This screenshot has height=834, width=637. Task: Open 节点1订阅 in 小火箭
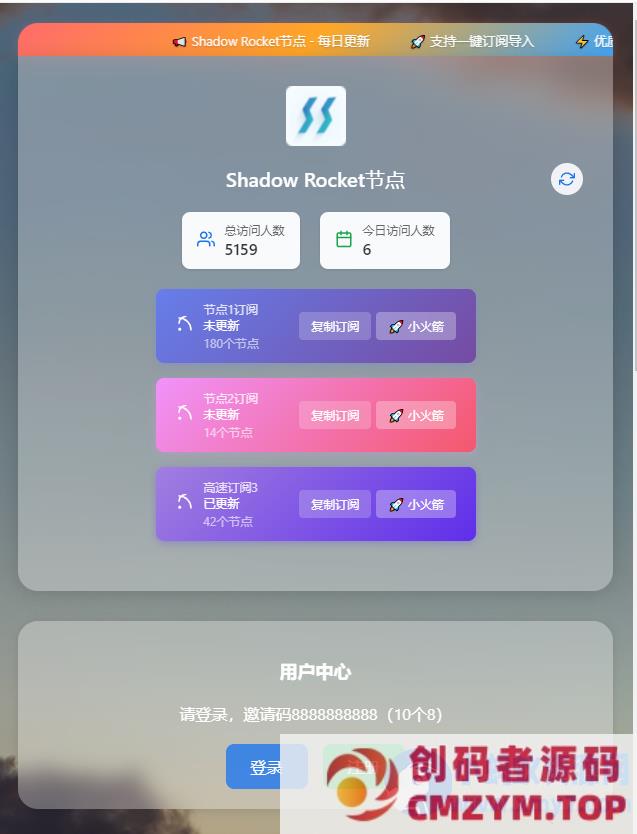[x=416, y=326]
